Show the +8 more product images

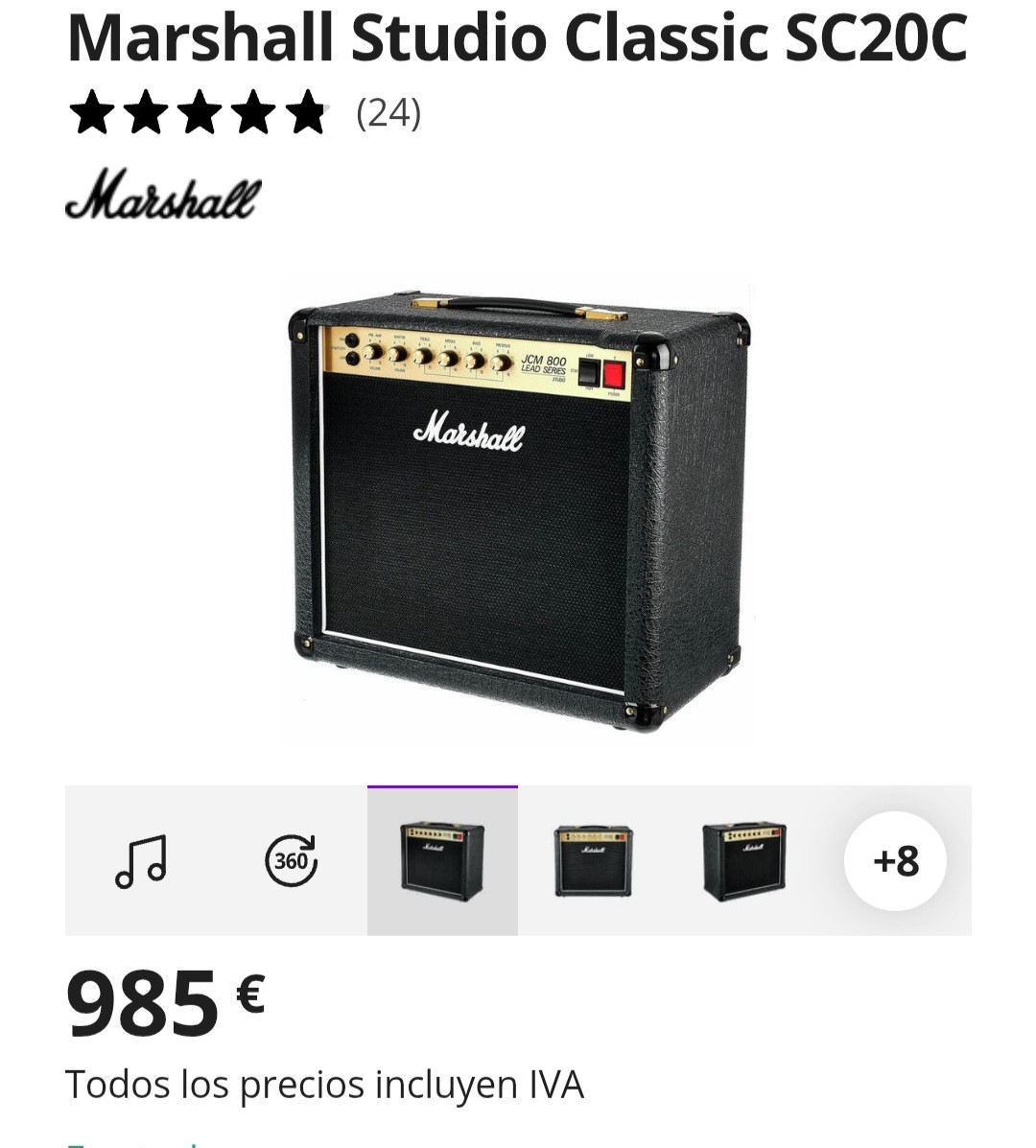pos(895,860)
